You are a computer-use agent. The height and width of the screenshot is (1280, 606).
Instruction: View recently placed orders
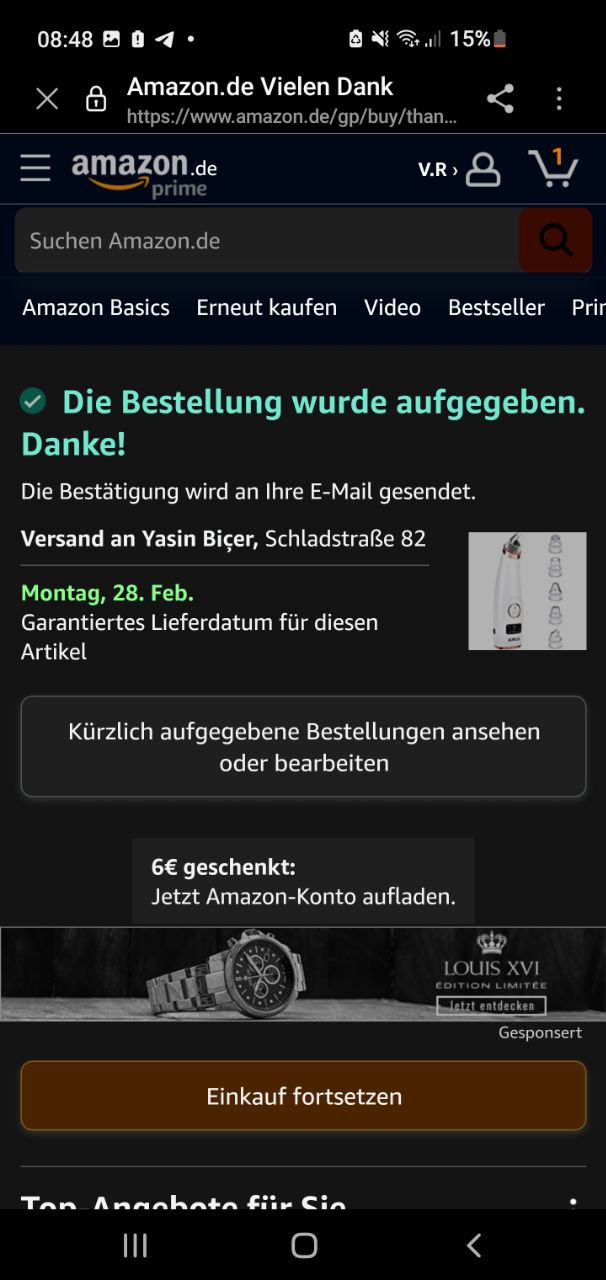[303, 747]
